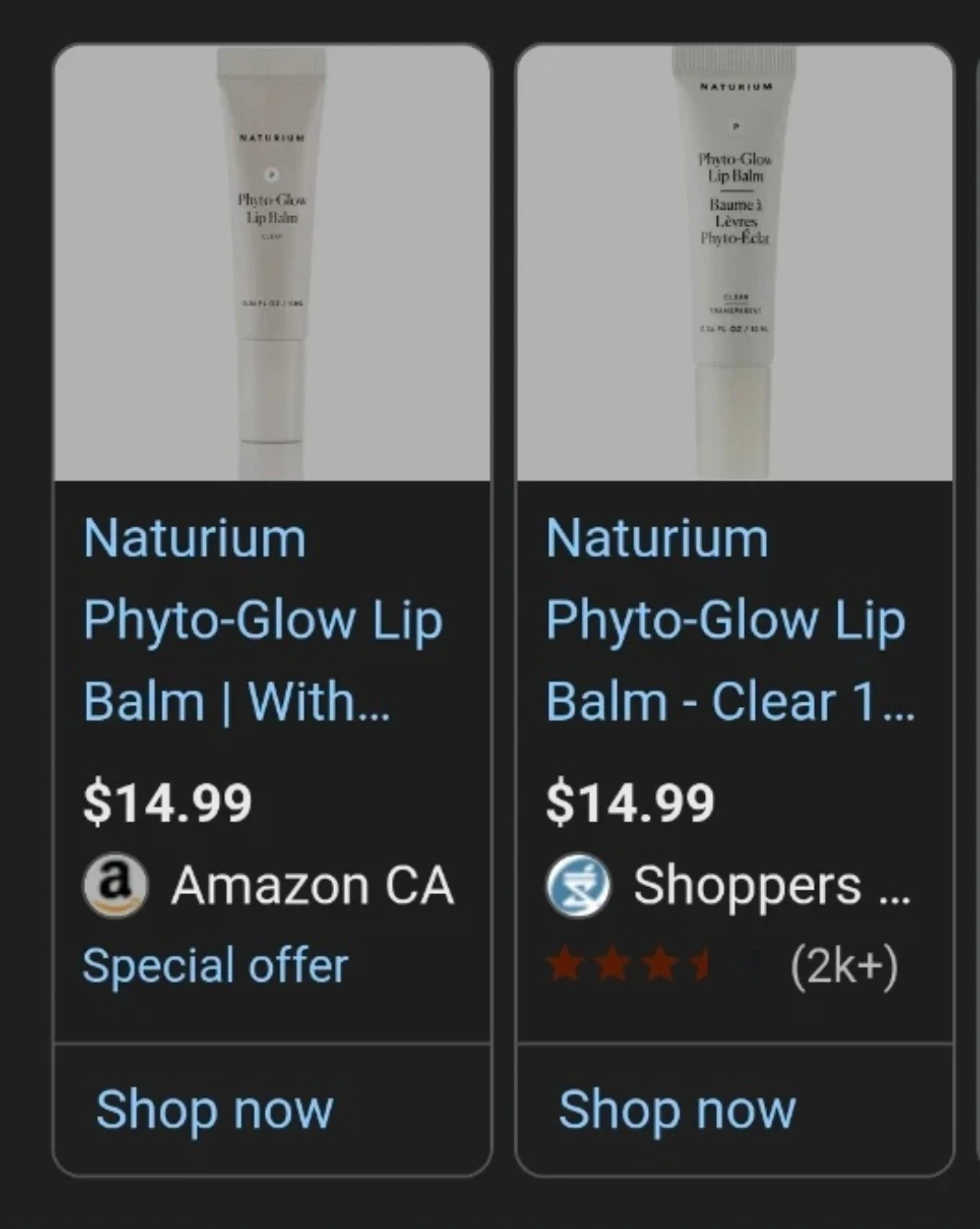Tap Shop now under the Shoppers listing
The height and width of the screenshot is (1229, 980).
click(x=678, y=1109)
